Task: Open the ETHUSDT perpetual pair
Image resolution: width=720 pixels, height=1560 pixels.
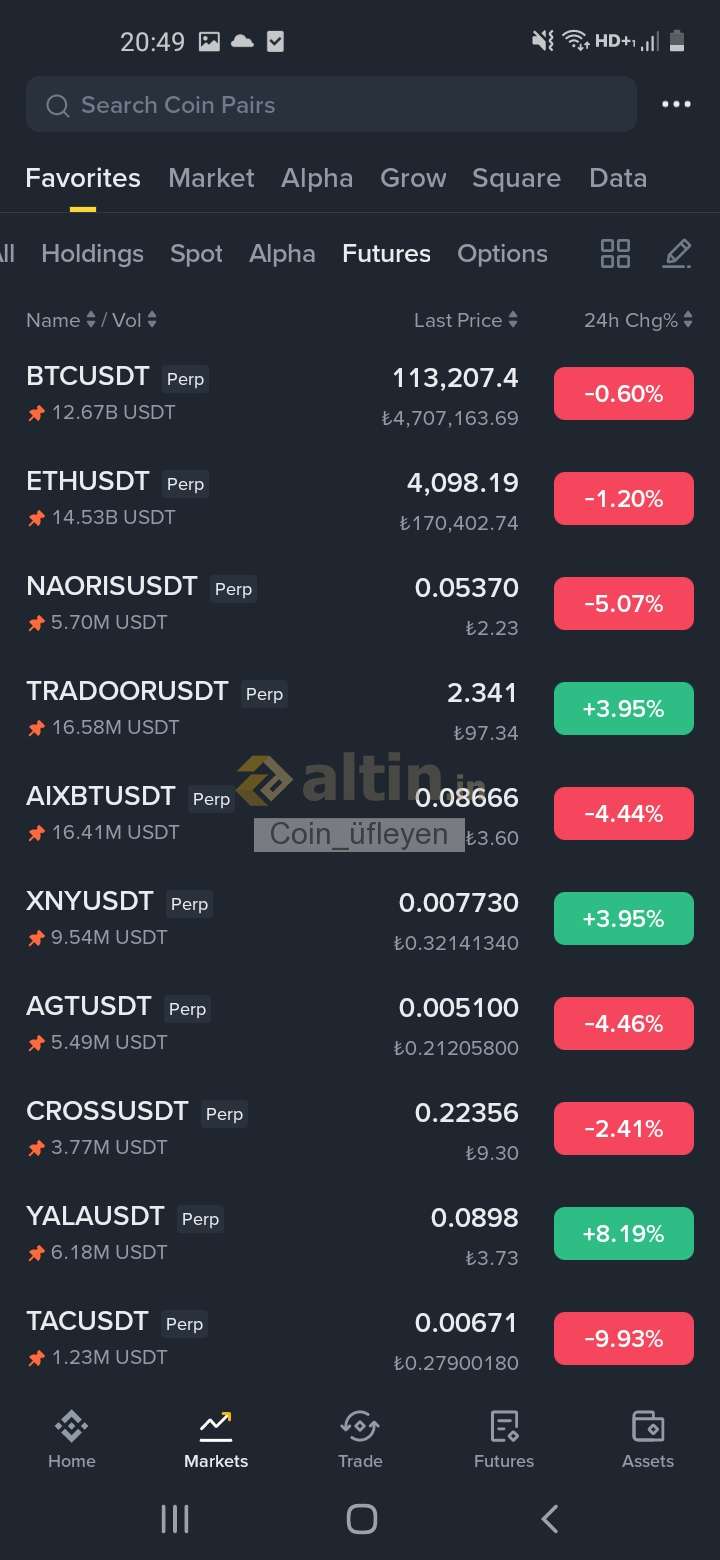Action: [88, 482]
